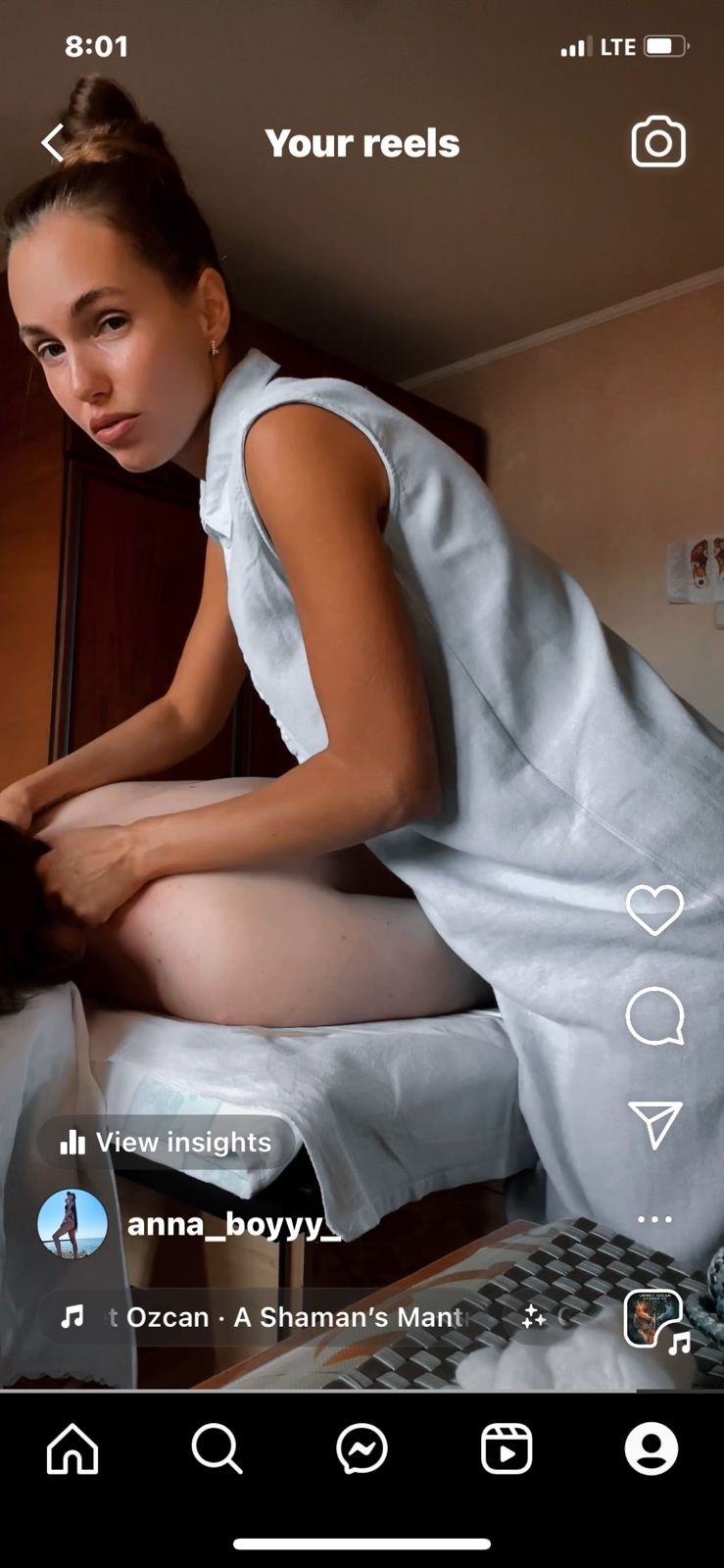
Task: Open anna_boyyy_ profile username
Action: click(x=233, y=1224)
